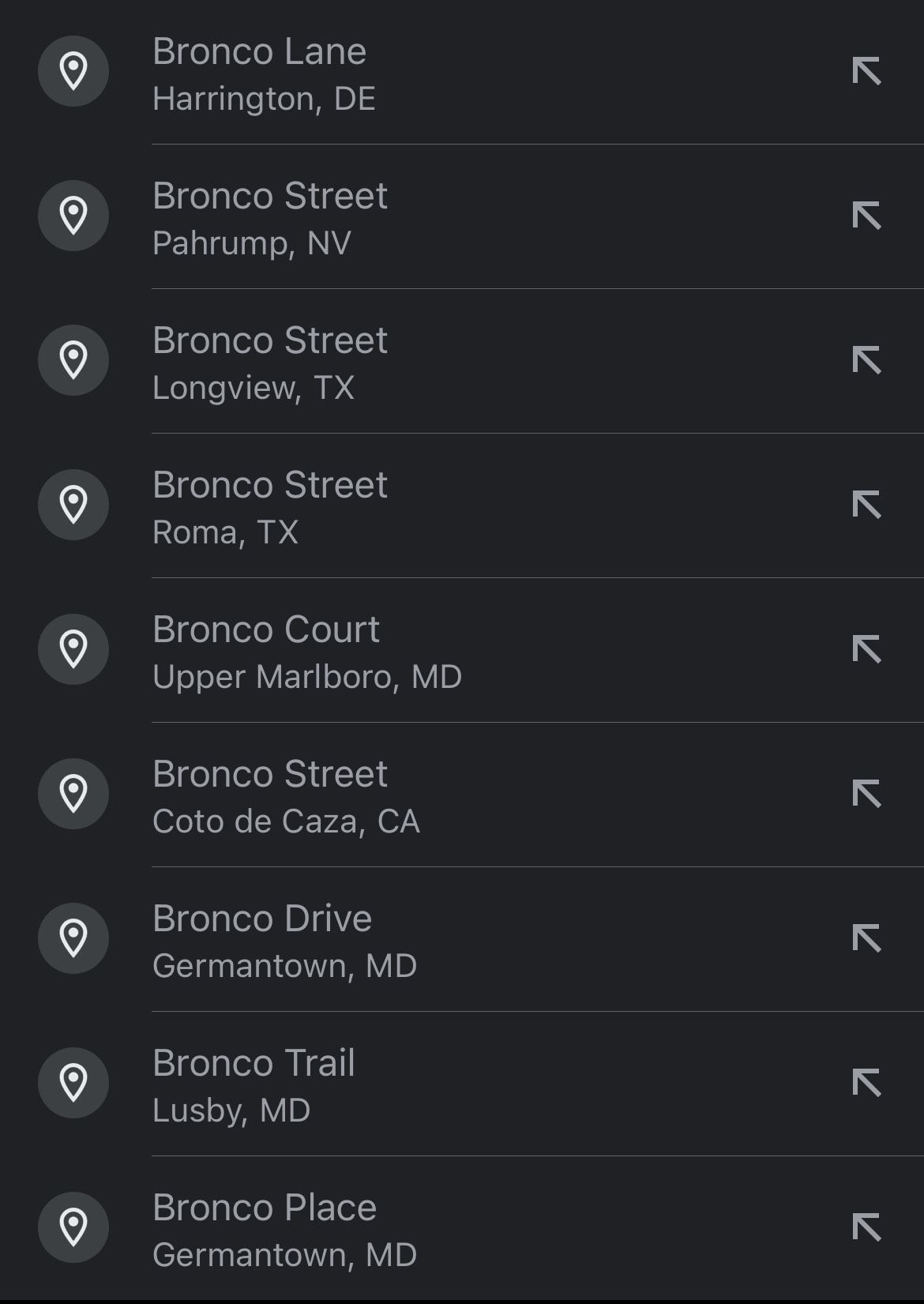
Task: Tap the autofill arrow beside Bronco Lane
Action: [x=869, y=71]
